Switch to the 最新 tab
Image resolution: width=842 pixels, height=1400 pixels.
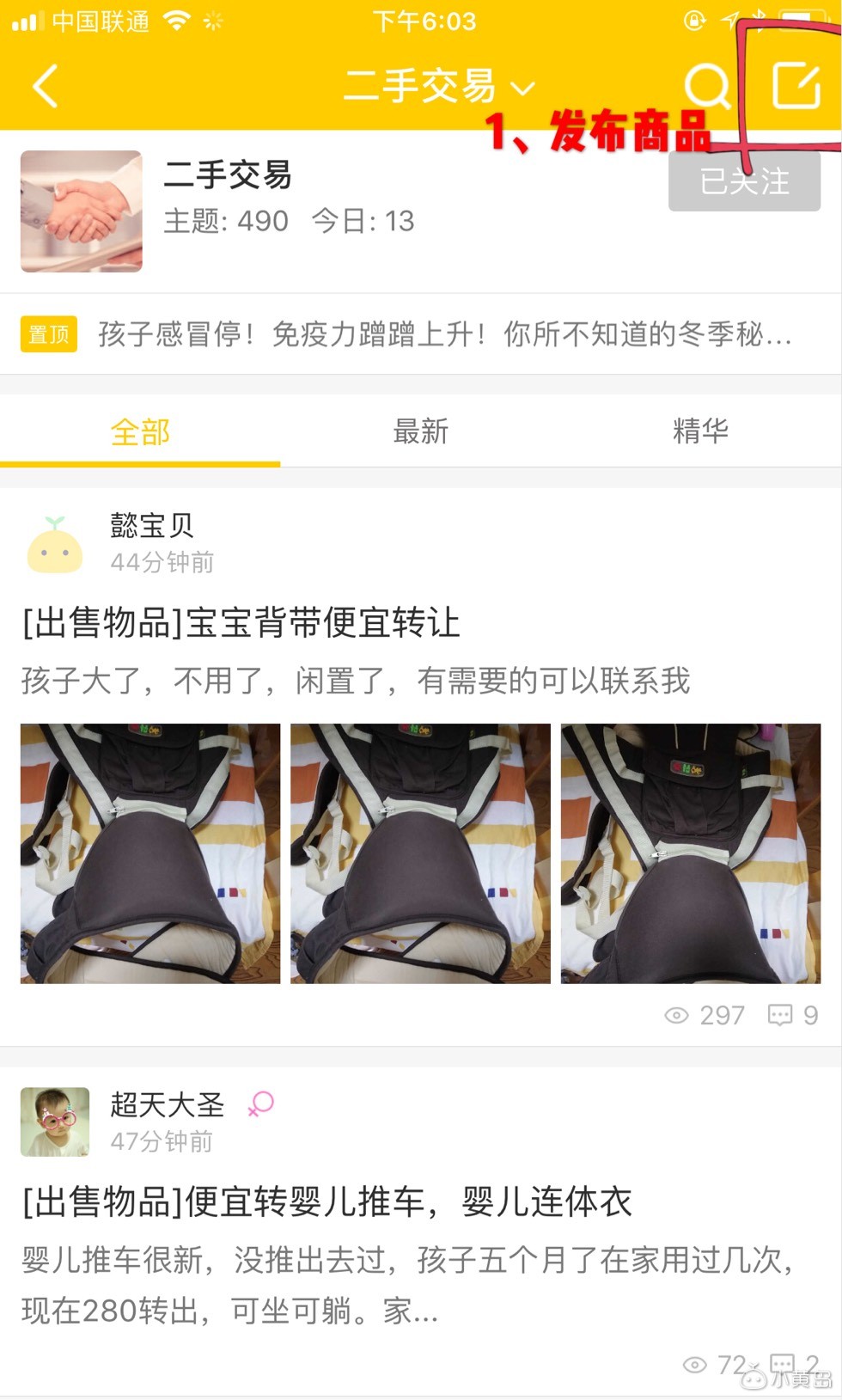coord(420,431)
